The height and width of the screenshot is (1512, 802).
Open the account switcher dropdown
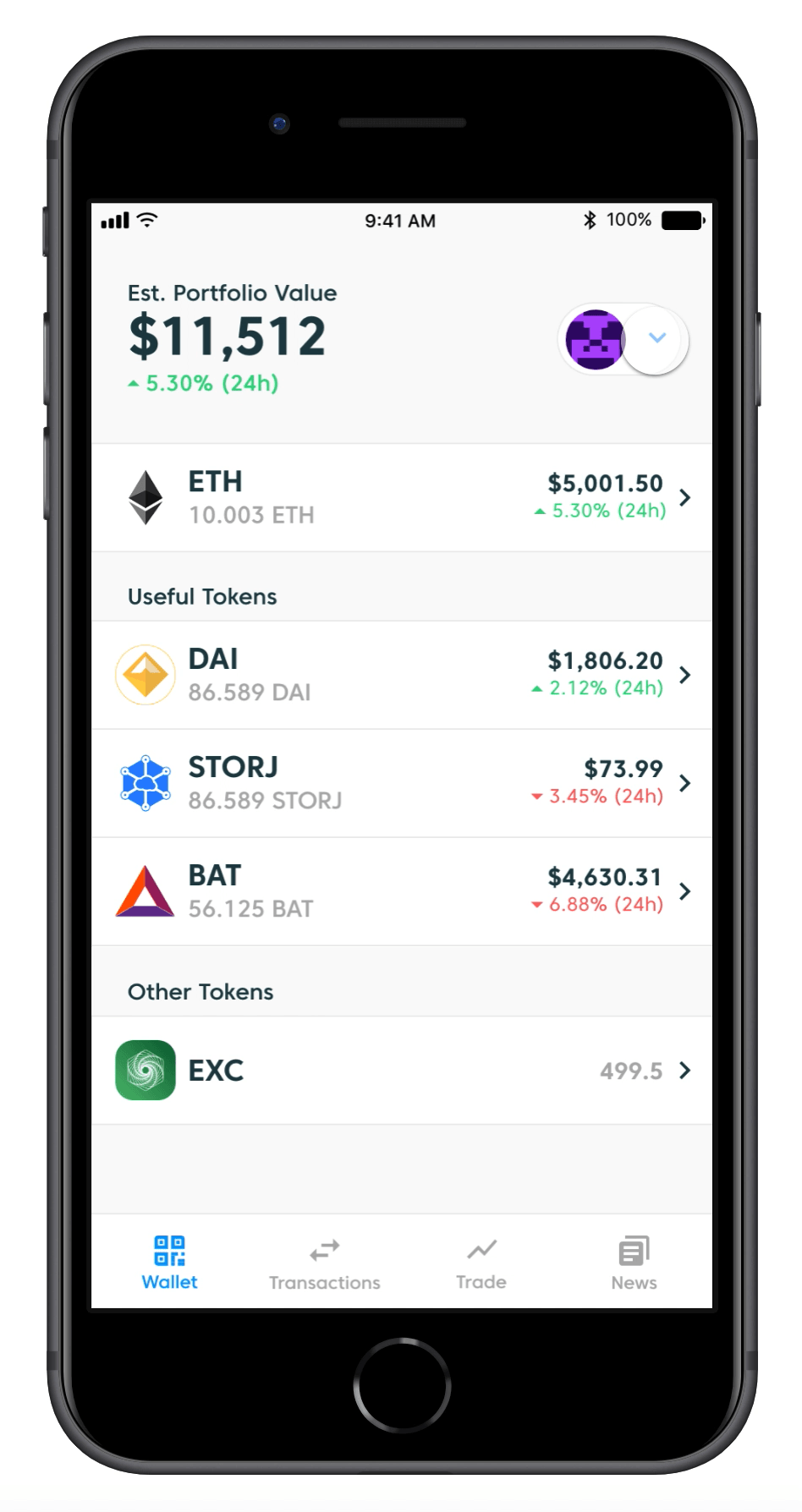(x=656, y=338)
